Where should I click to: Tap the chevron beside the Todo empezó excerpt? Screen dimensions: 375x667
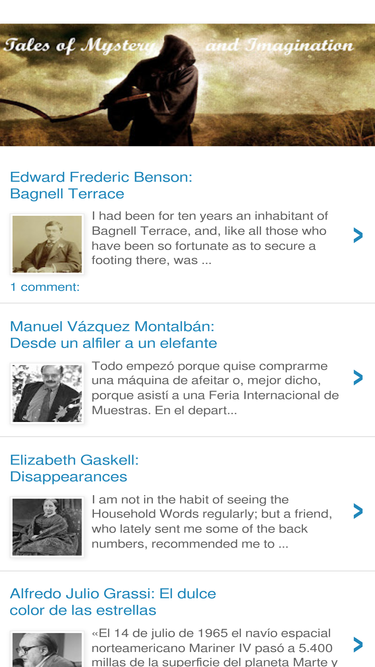[x=358, y=378]
